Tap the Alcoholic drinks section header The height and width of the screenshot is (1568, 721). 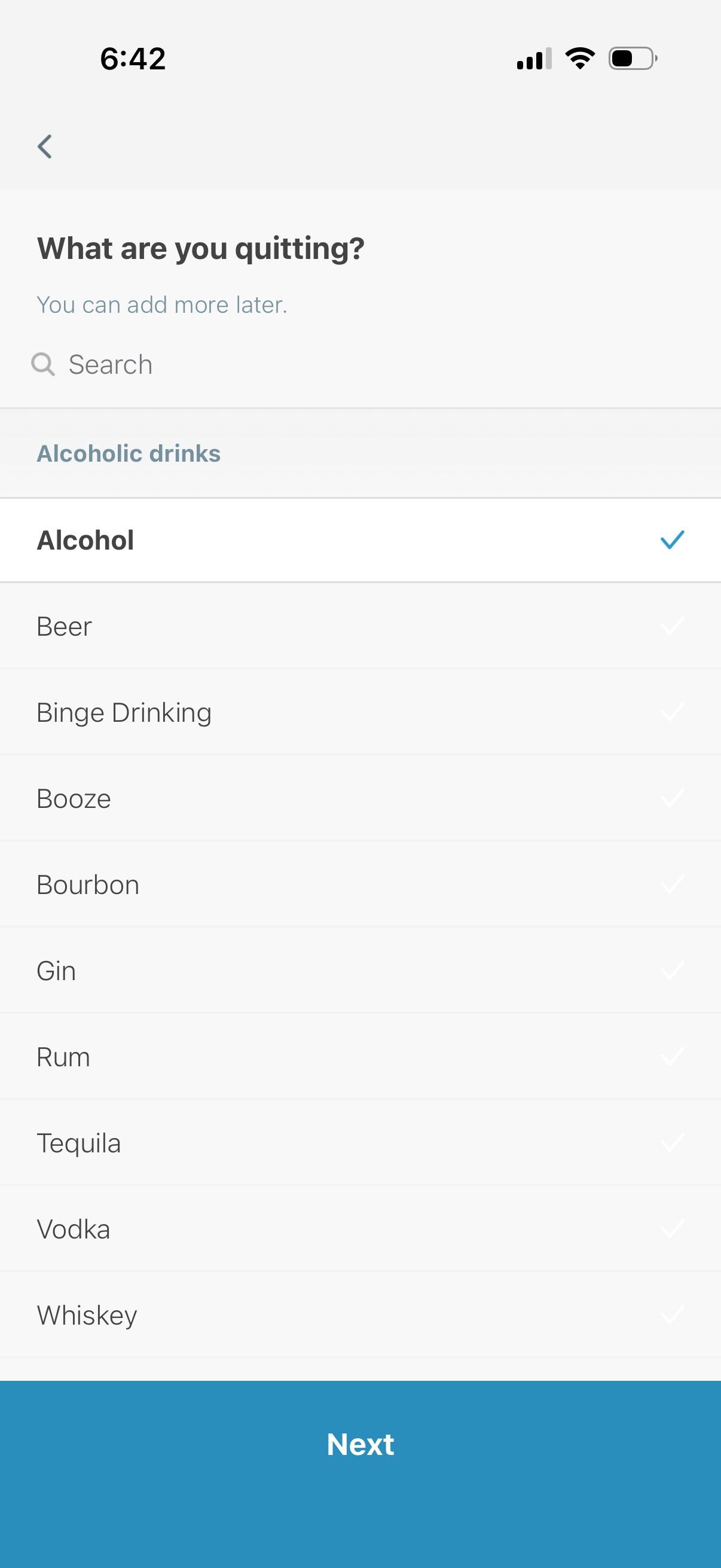(129, 453)
